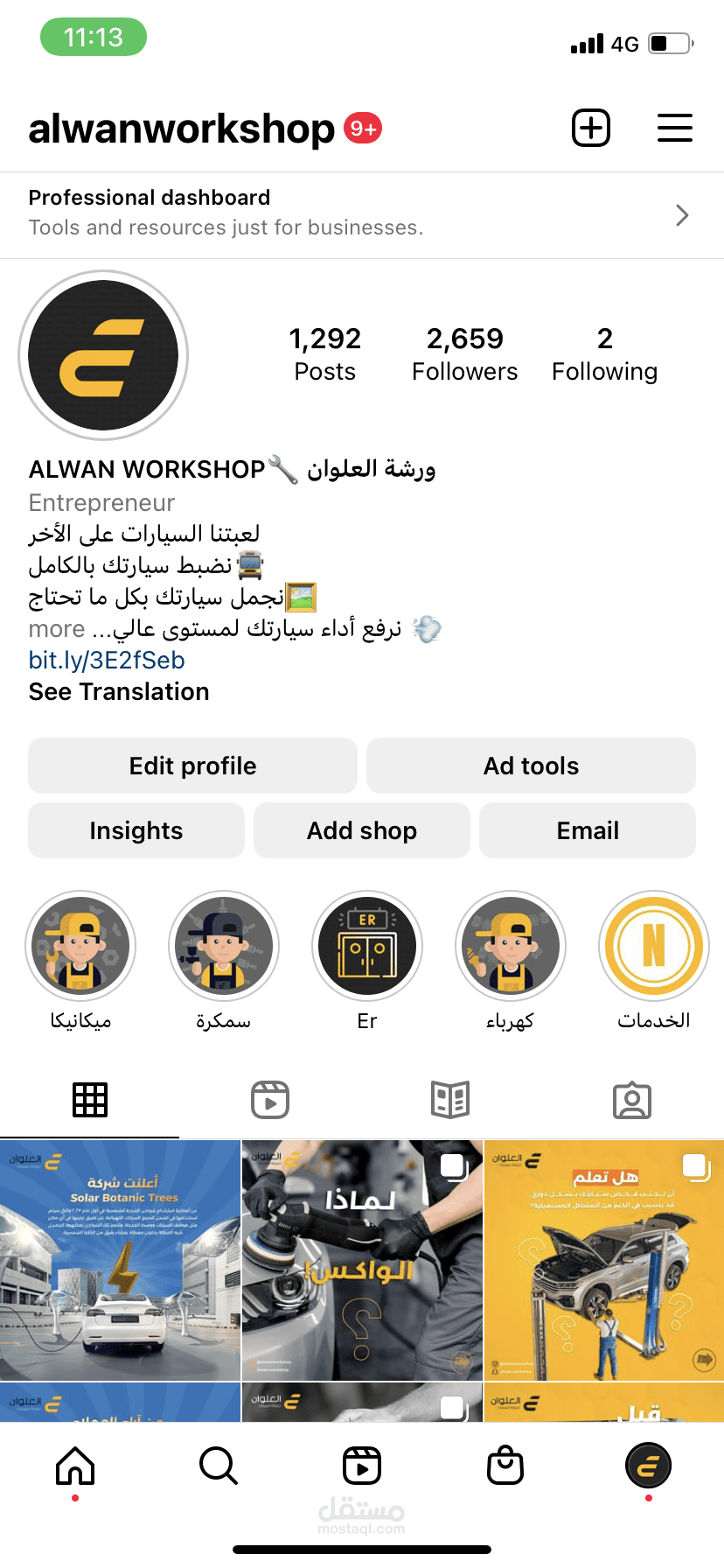
Task: Open the Search tab in bottom bar
Action: [x=219, y=1465]
